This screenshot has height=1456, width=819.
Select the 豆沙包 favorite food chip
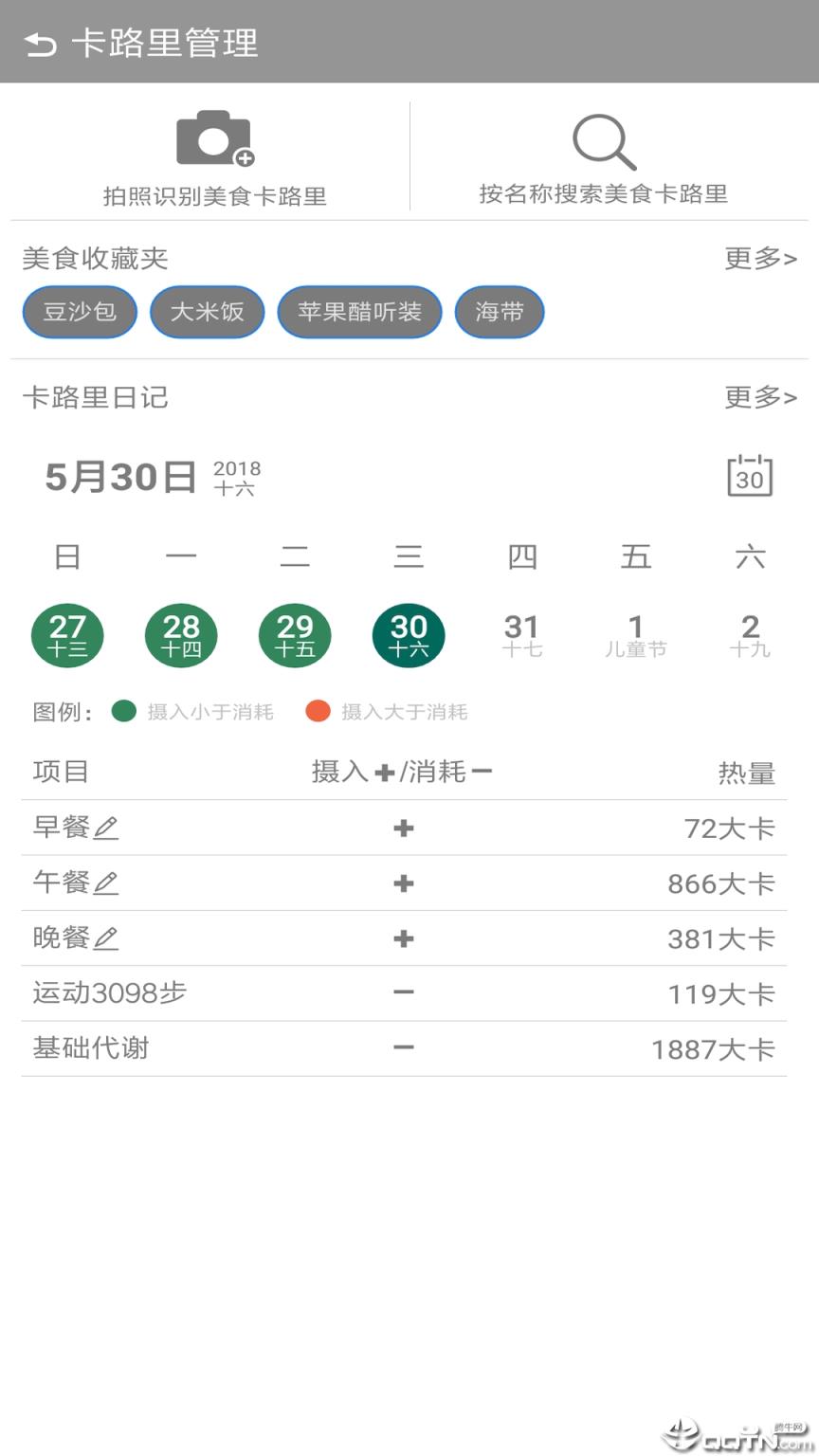tap(80, 312)
